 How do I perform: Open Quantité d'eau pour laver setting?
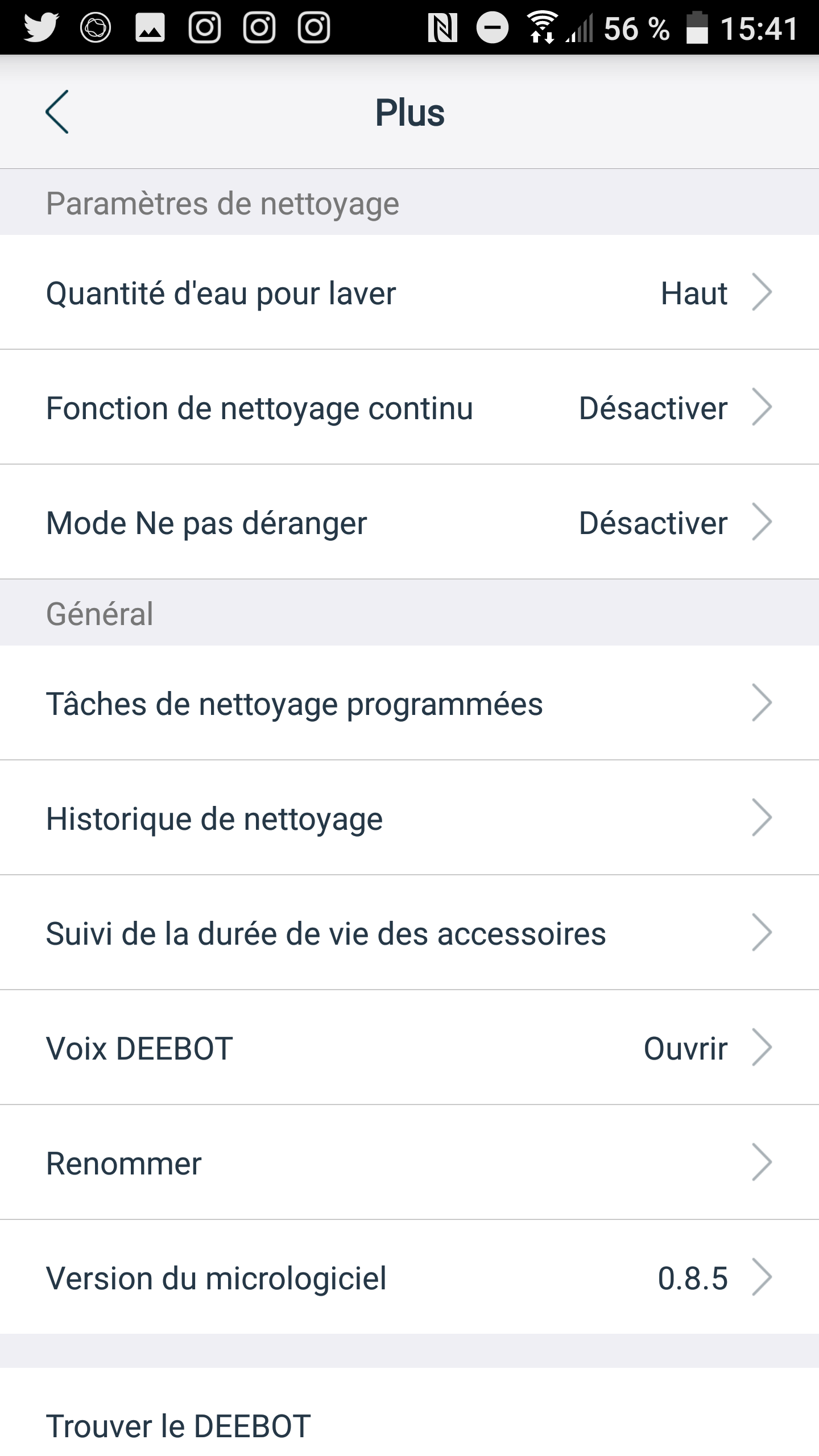coord(409,293)
